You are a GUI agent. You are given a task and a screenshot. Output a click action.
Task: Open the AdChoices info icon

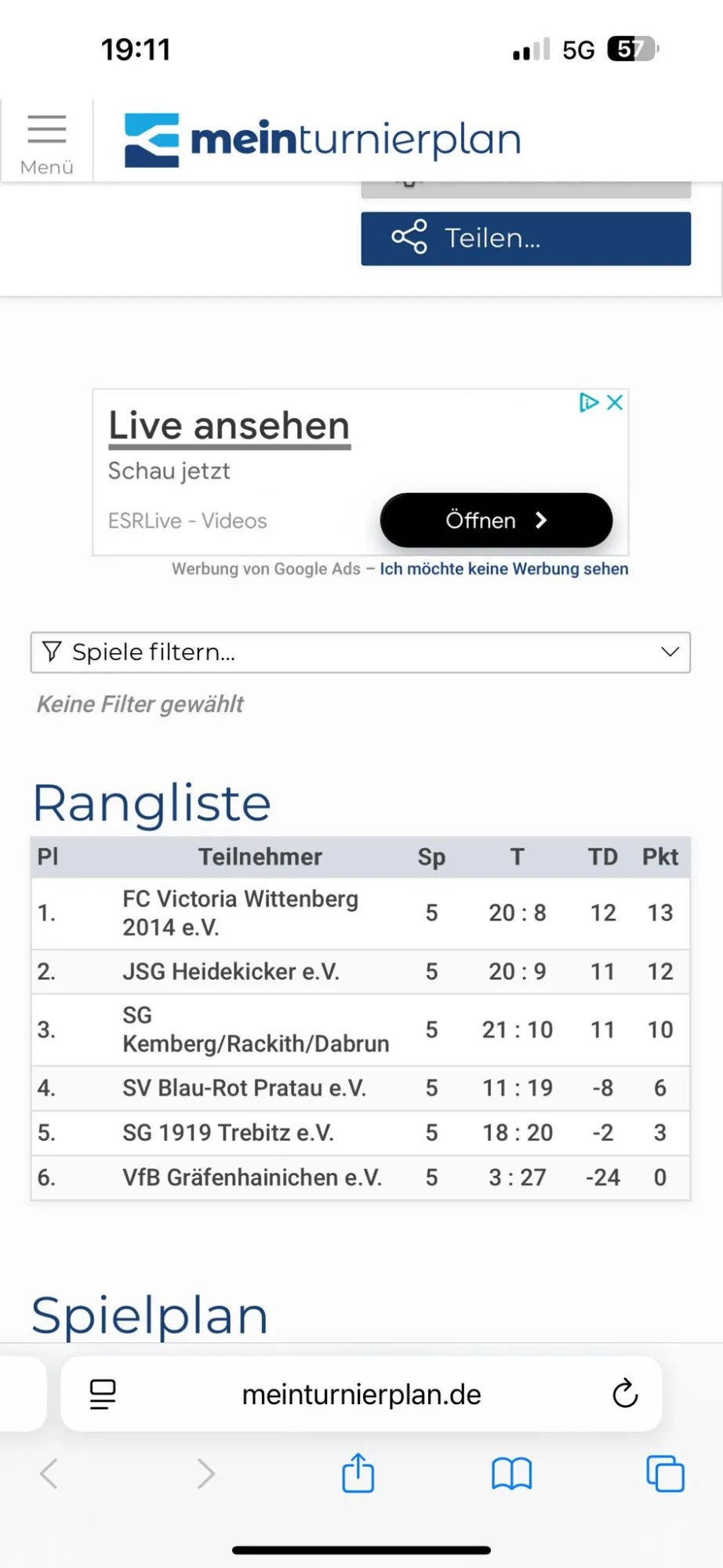pyautogui.click(x=589, y=402)
